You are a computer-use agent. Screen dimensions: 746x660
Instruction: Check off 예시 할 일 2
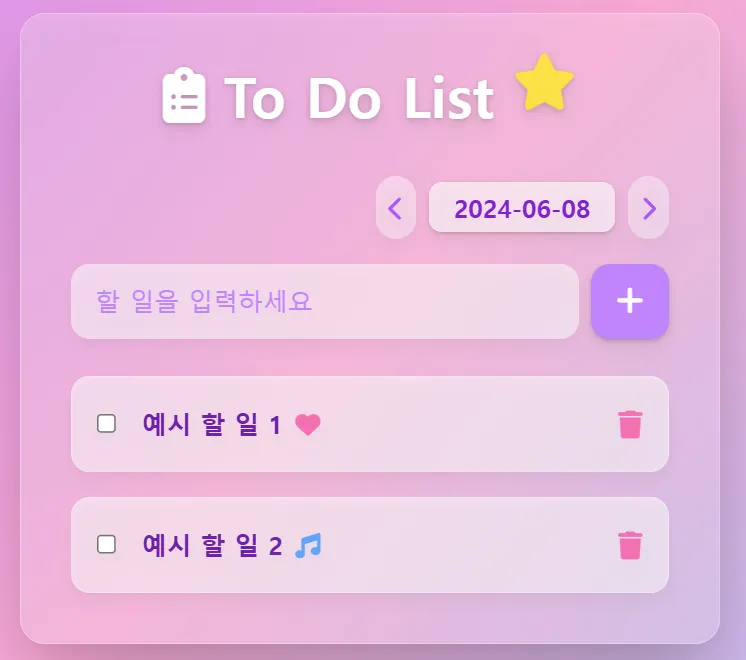[106, 545]
